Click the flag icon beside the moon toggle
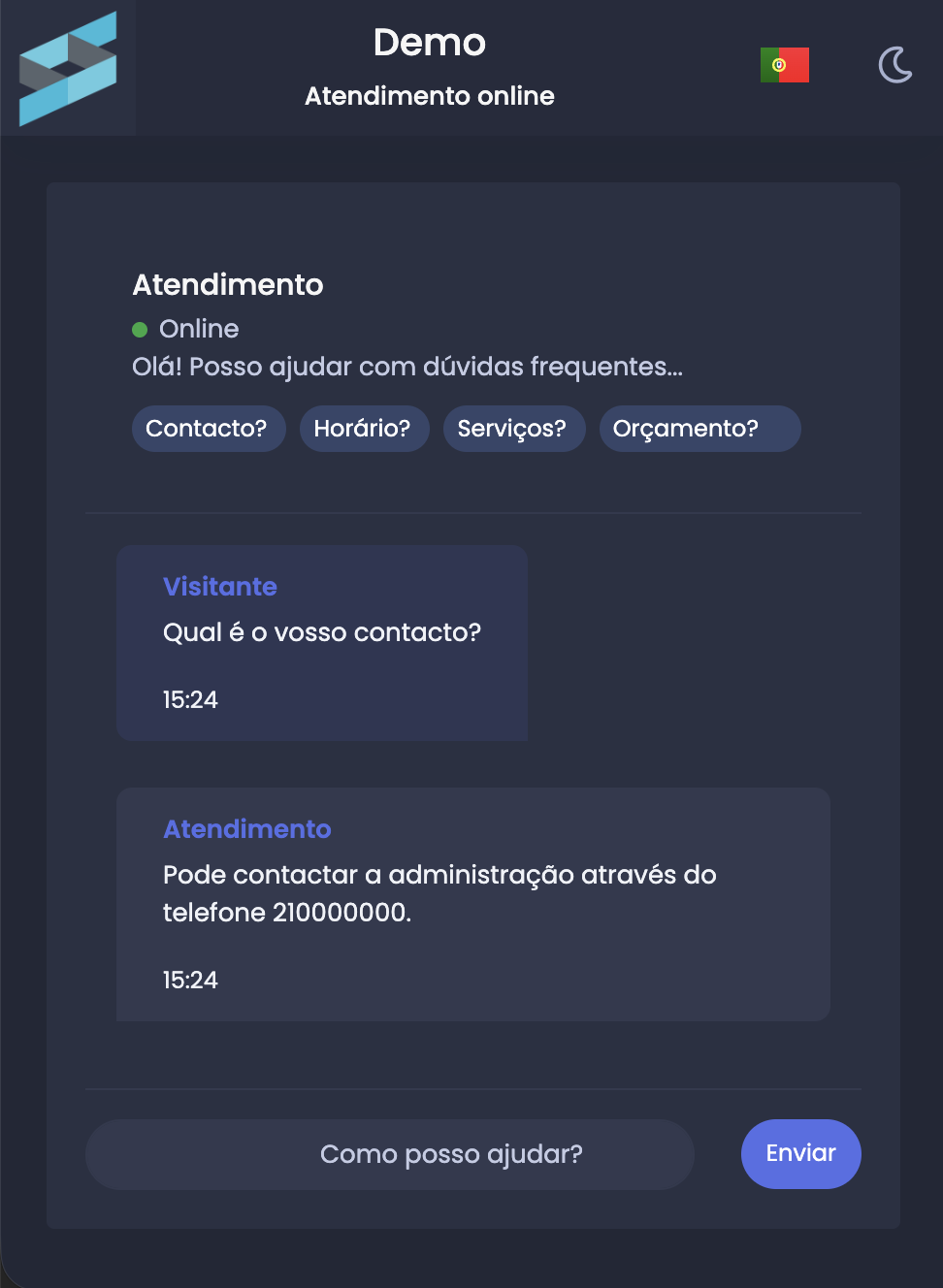The image size is (943, 1288). click(784, 64)
